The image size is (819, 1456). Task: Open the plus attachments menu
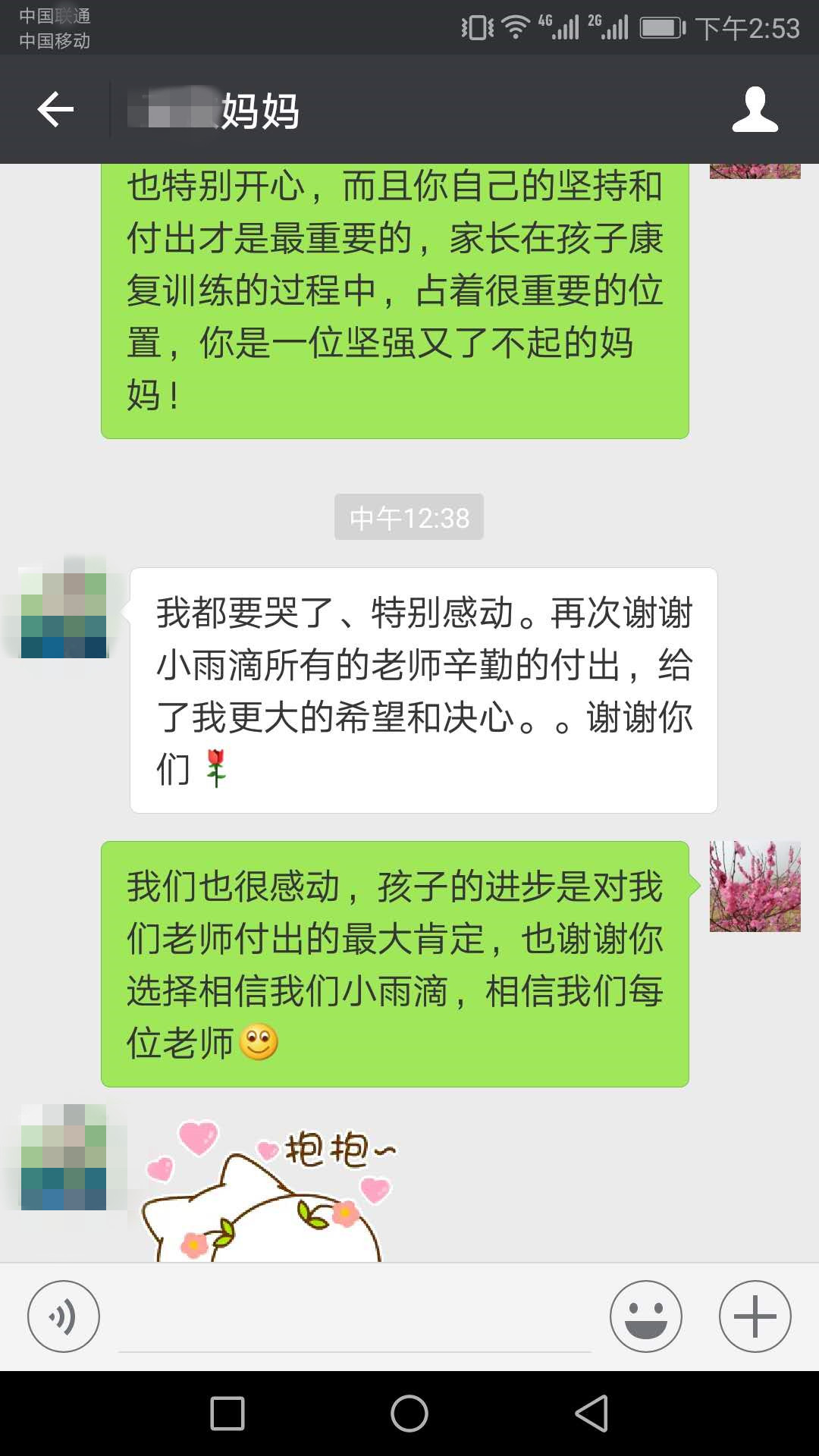755,1316
